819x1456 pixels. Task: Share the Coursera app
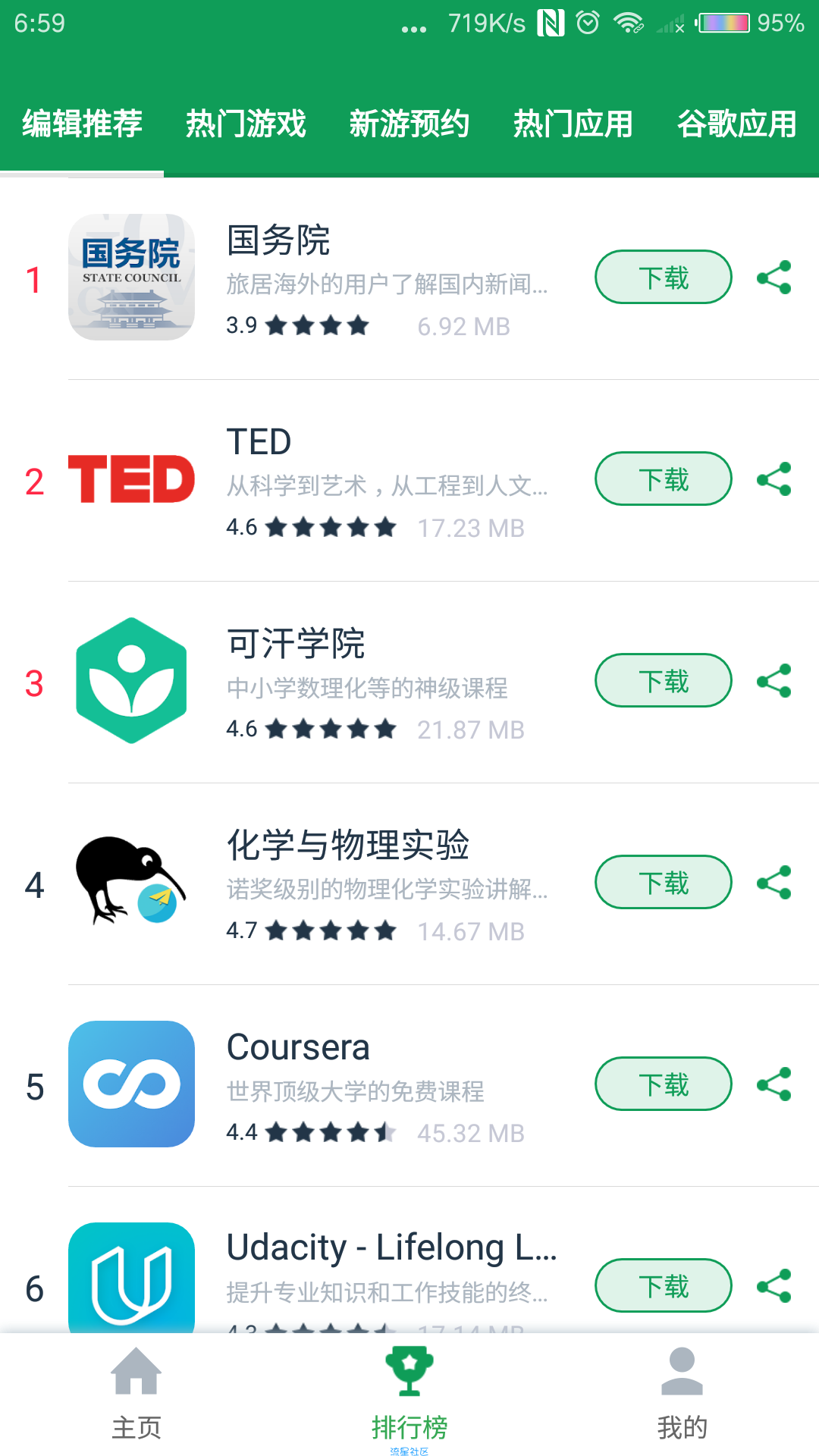tap(774, 1084)
